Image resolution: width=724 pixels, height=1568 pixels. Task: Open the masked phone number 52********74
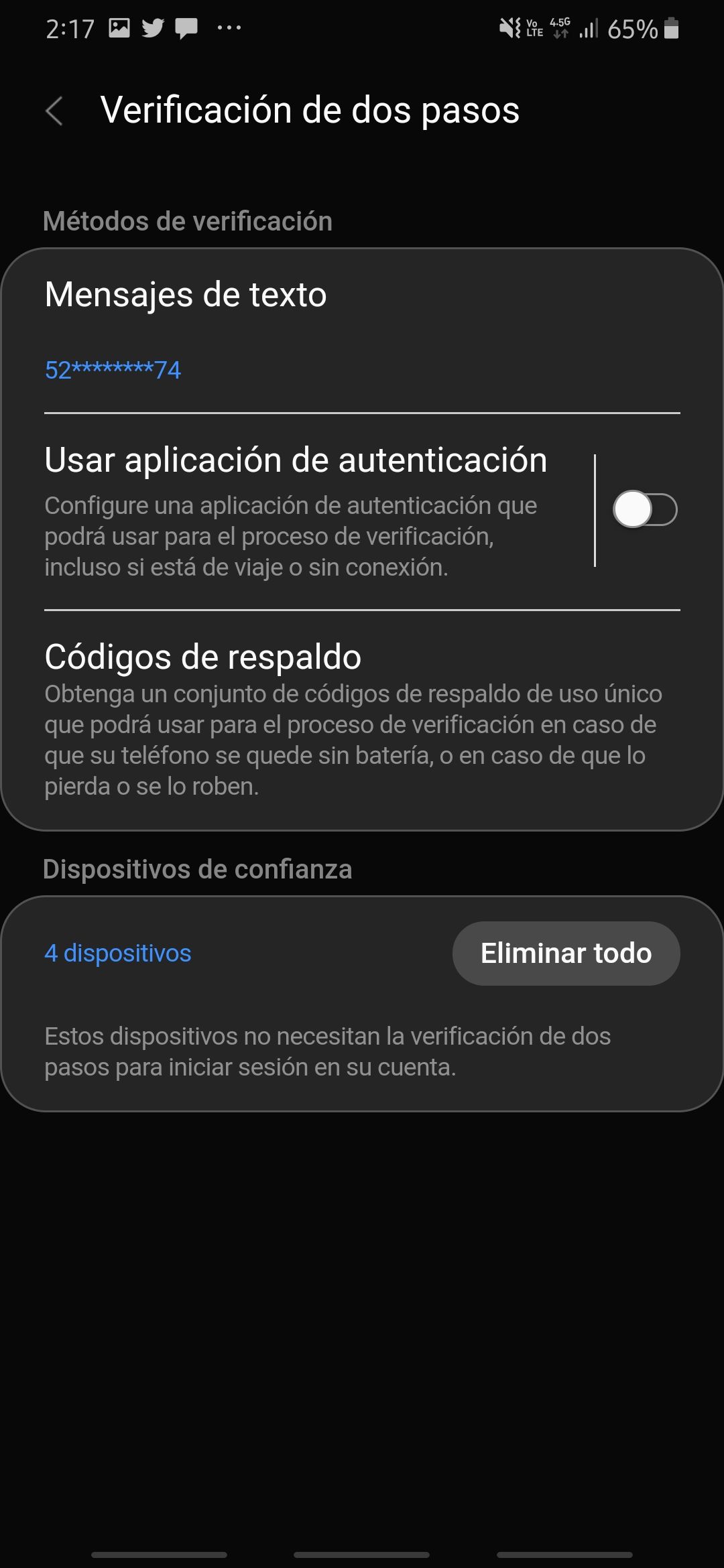(112, 370)
